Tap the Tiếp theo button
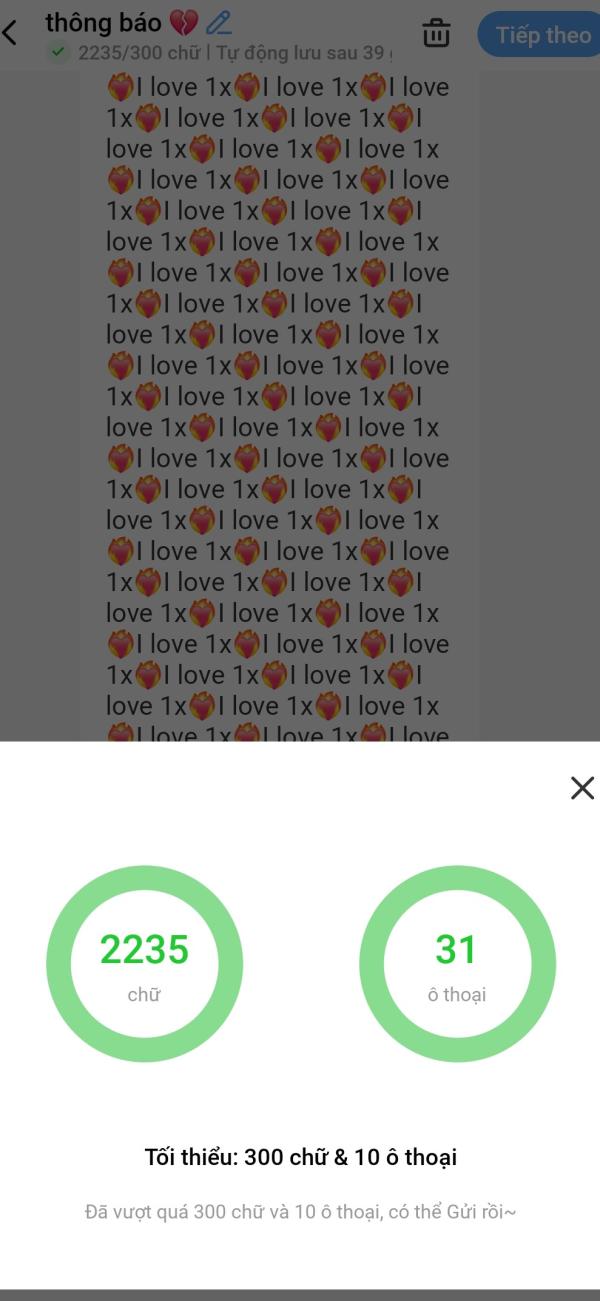 [541, 35]
